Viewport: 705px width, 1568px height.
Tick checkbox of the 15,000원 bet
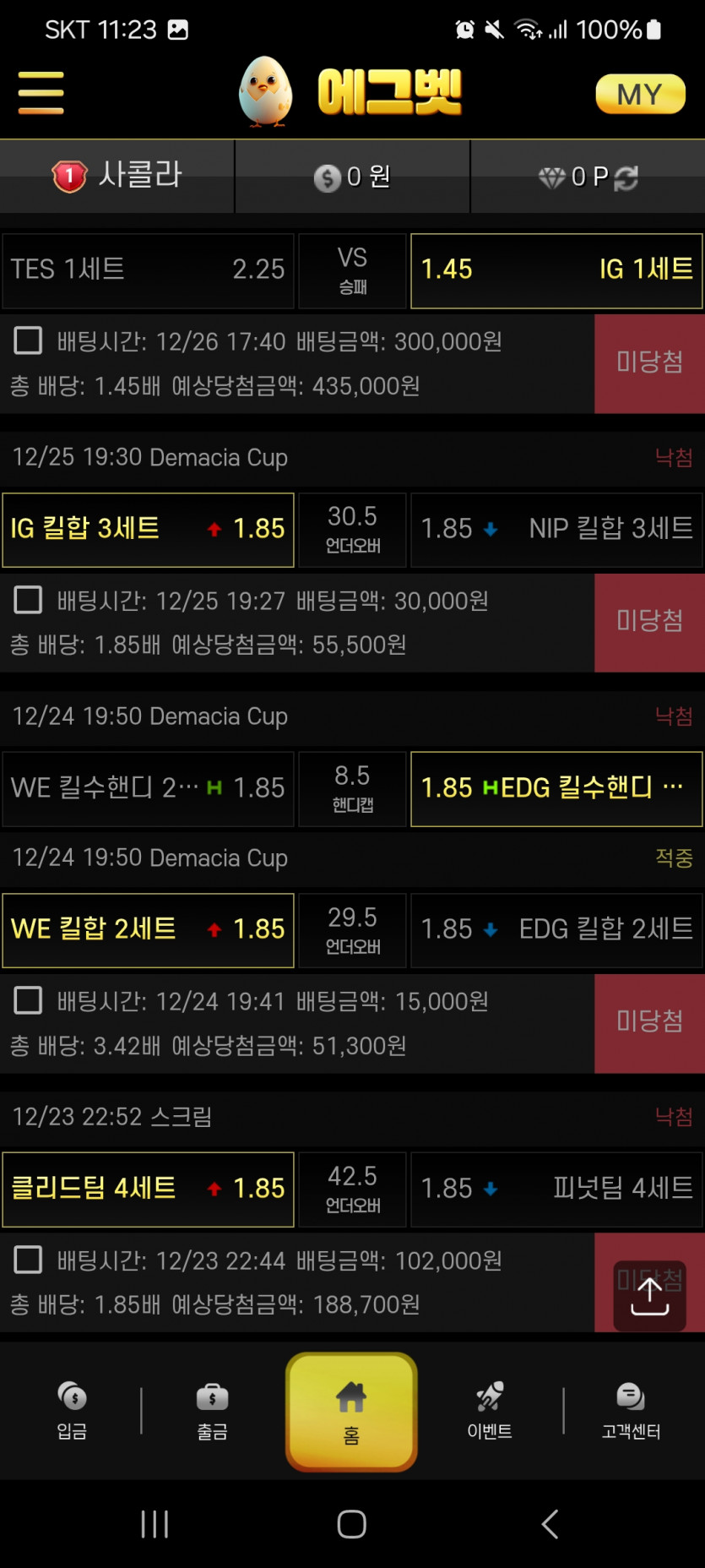click(x=28, y=1000)
